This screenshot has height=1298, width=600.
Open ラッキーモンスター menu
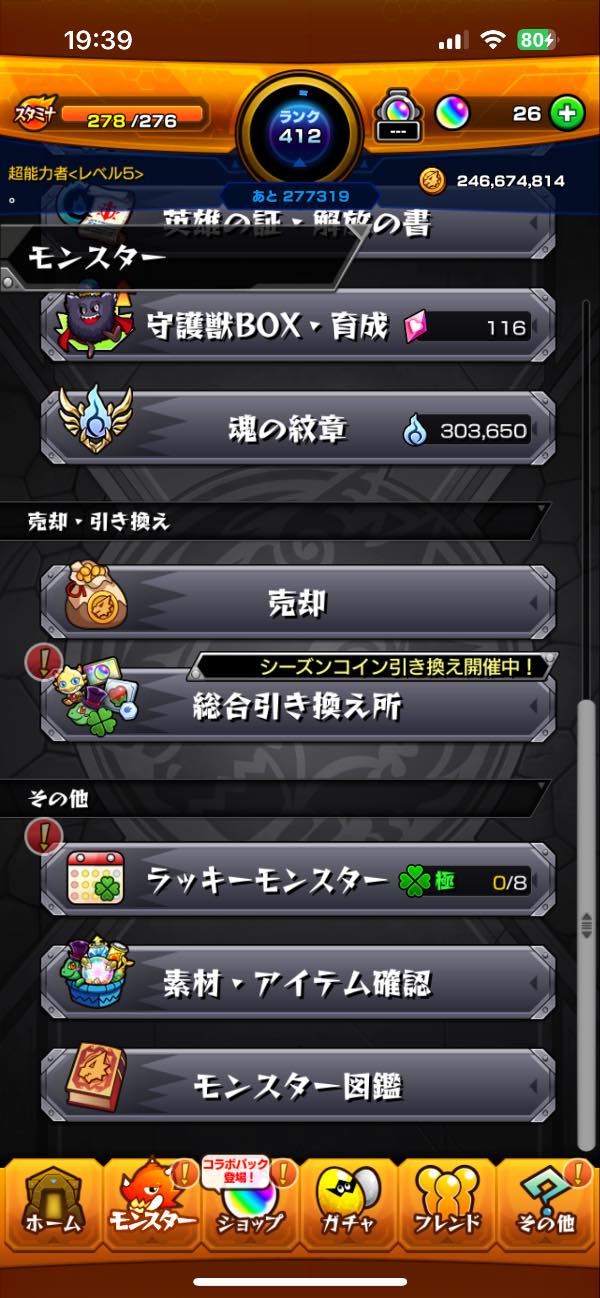(x=298, y=880)
